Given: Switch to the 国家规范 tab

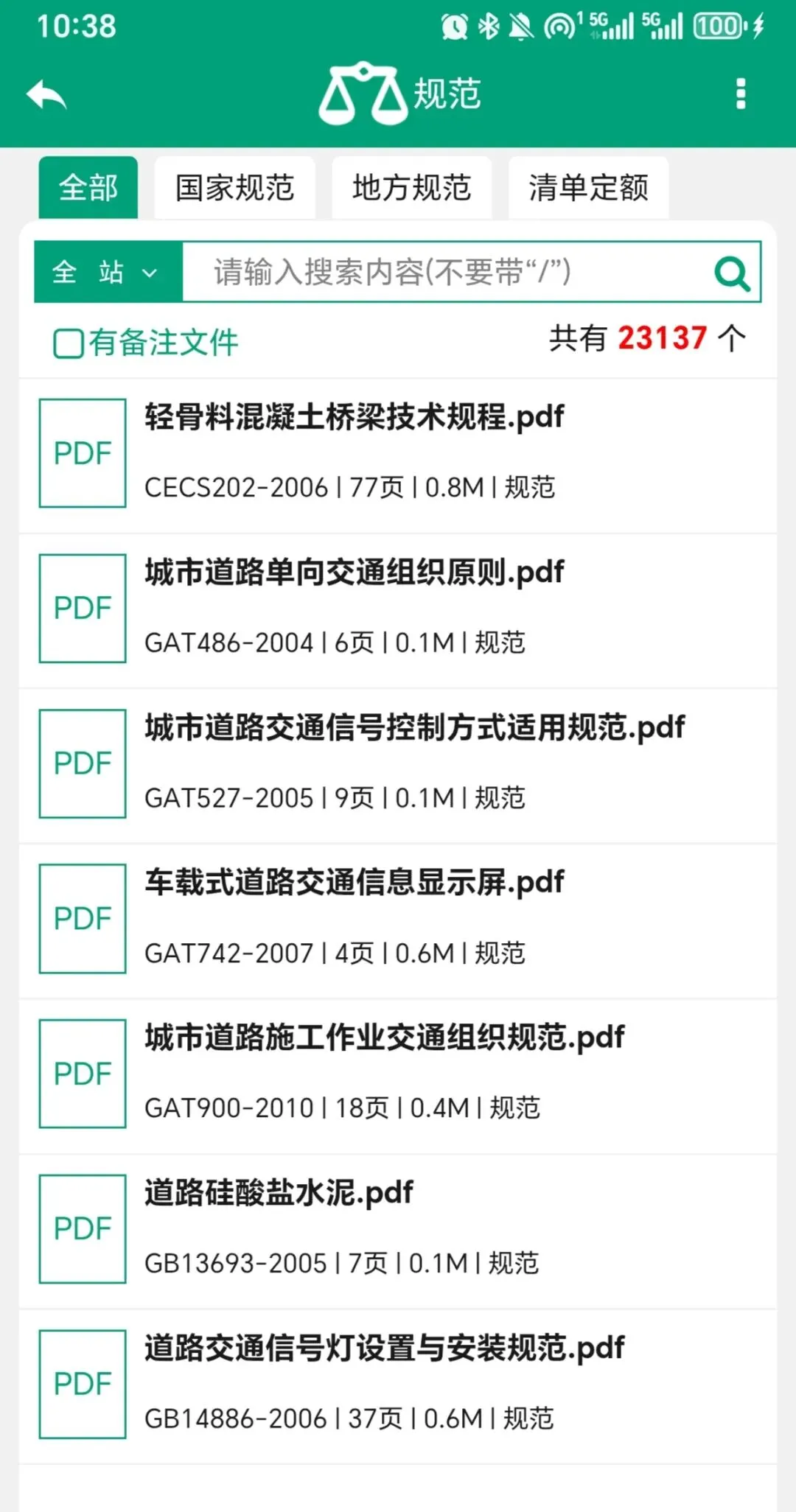Looking at the screenshot, I should [x=234, y=188].
